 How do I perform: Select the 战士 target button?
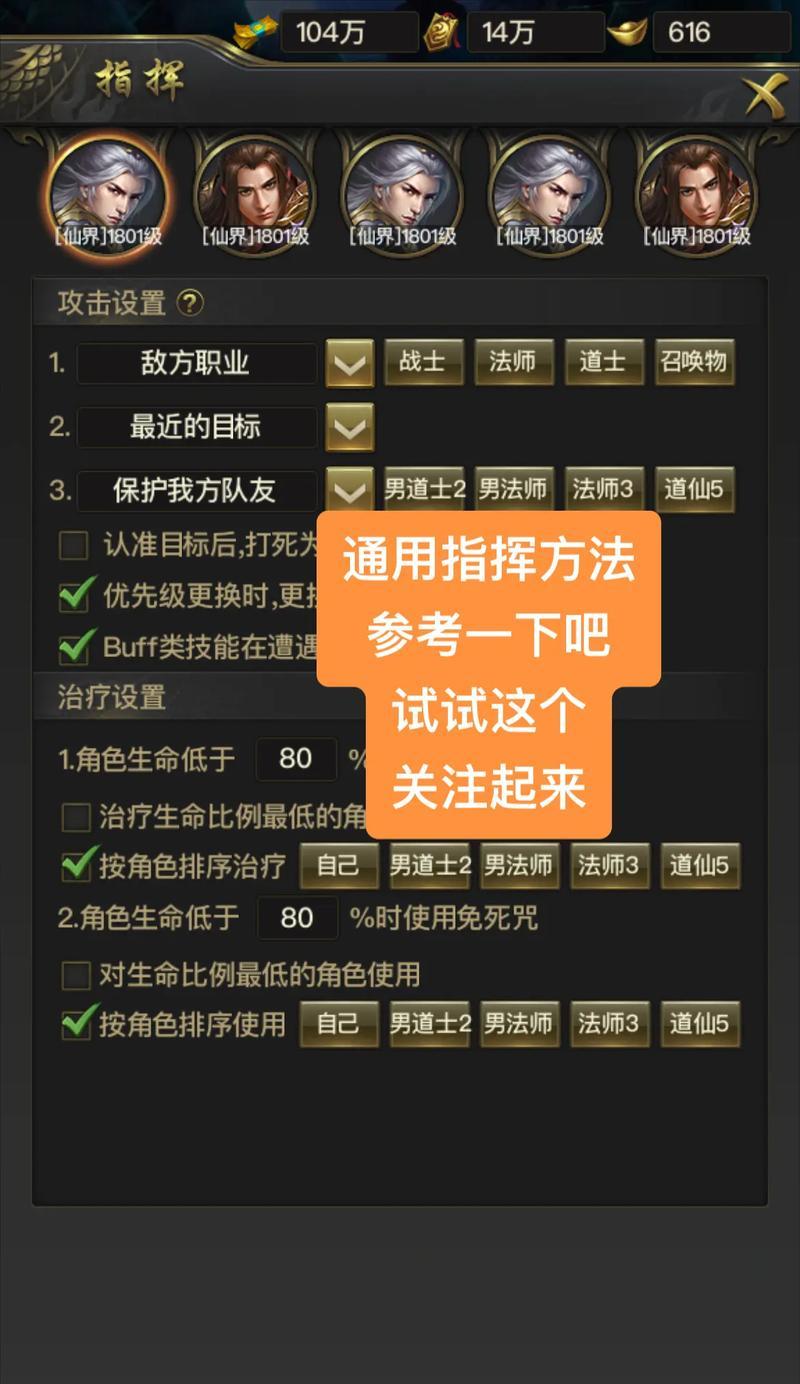422,362
